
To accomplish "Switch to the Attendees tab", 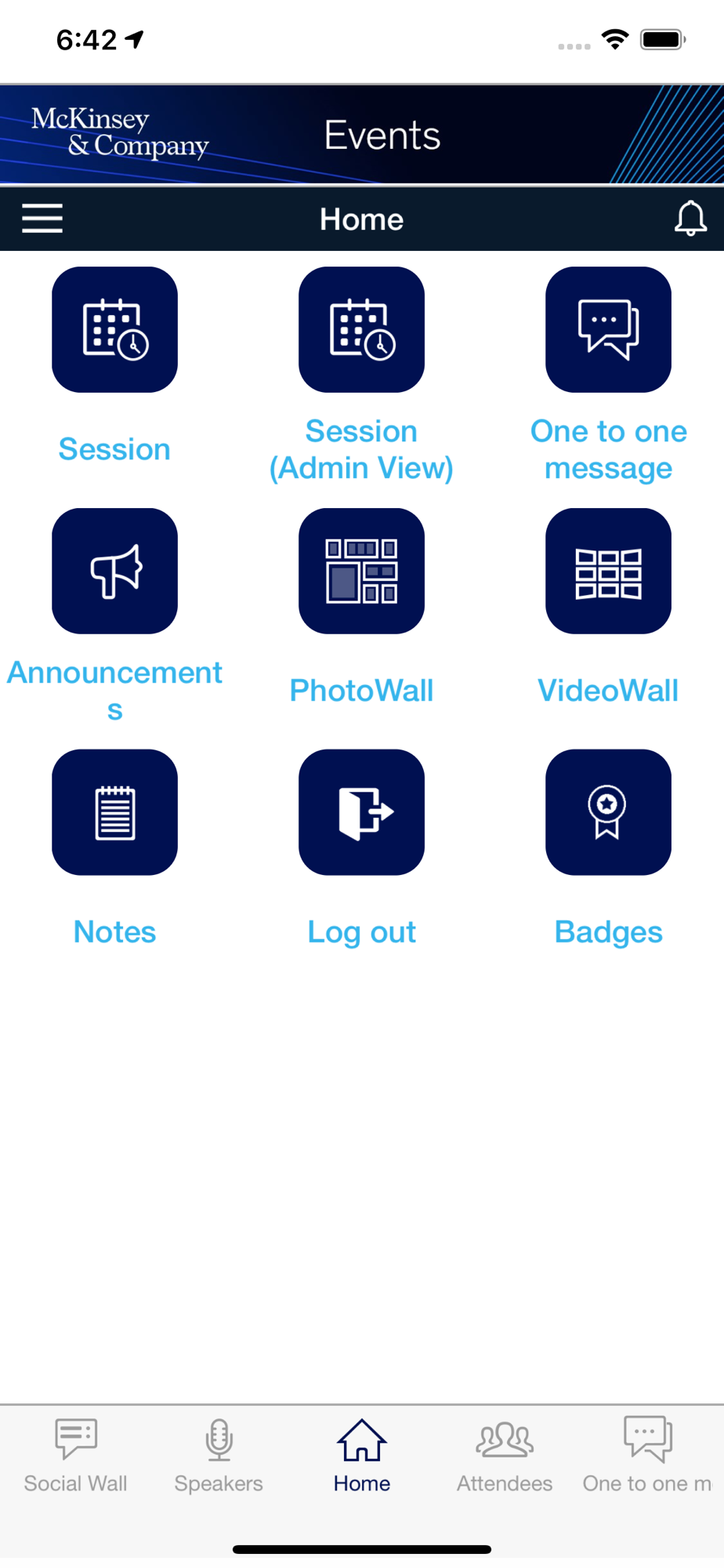I will [x=505, y=1455].
